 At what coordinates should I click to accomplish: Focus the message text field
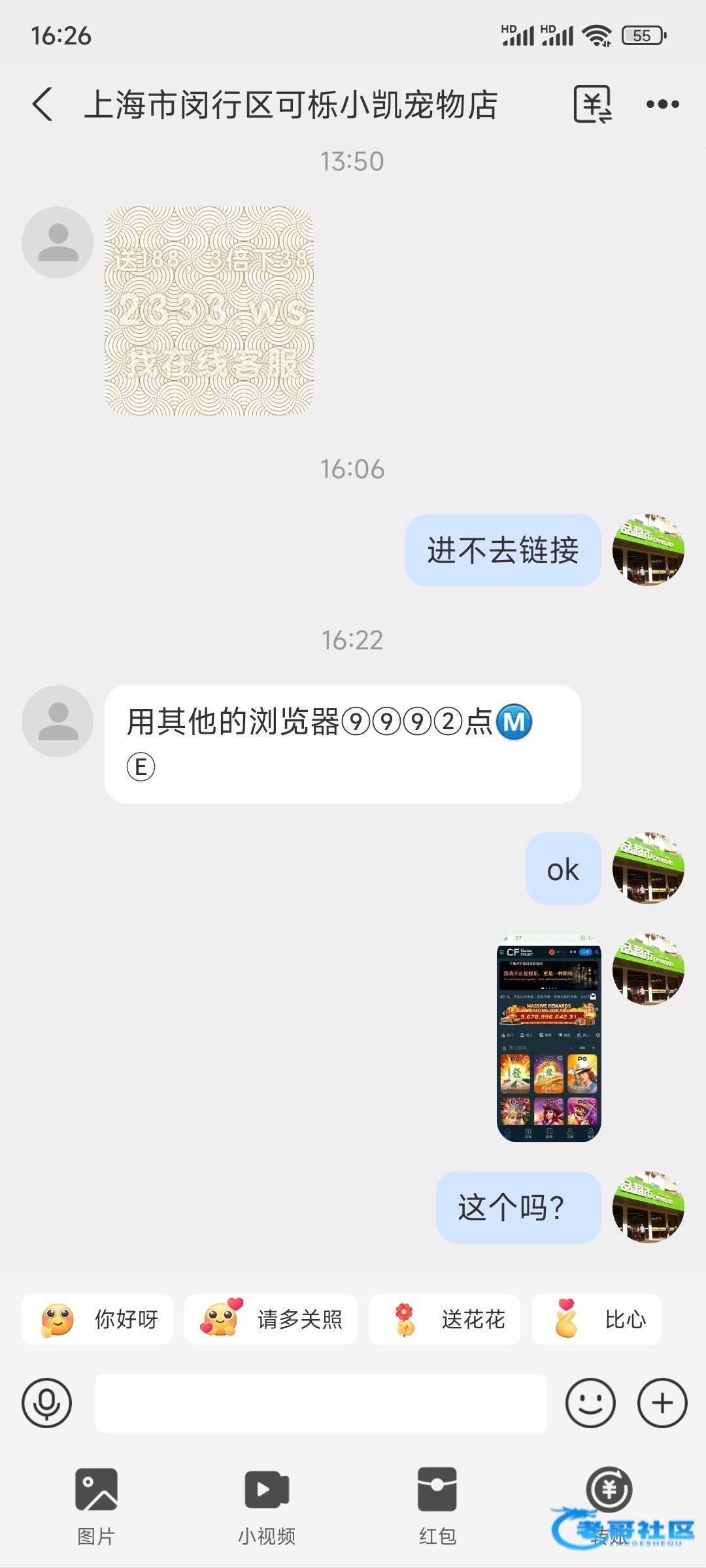(321, 1403)
